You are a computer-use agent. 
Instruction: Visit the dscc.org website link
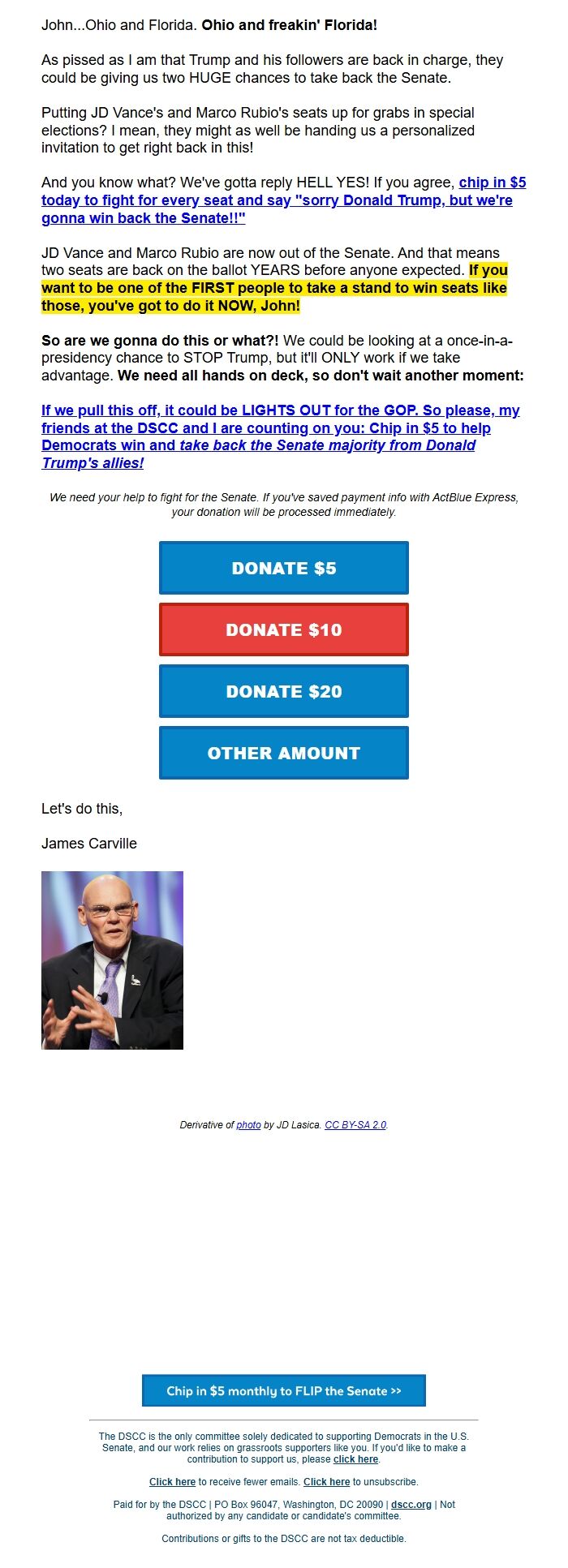point(411,1505)
